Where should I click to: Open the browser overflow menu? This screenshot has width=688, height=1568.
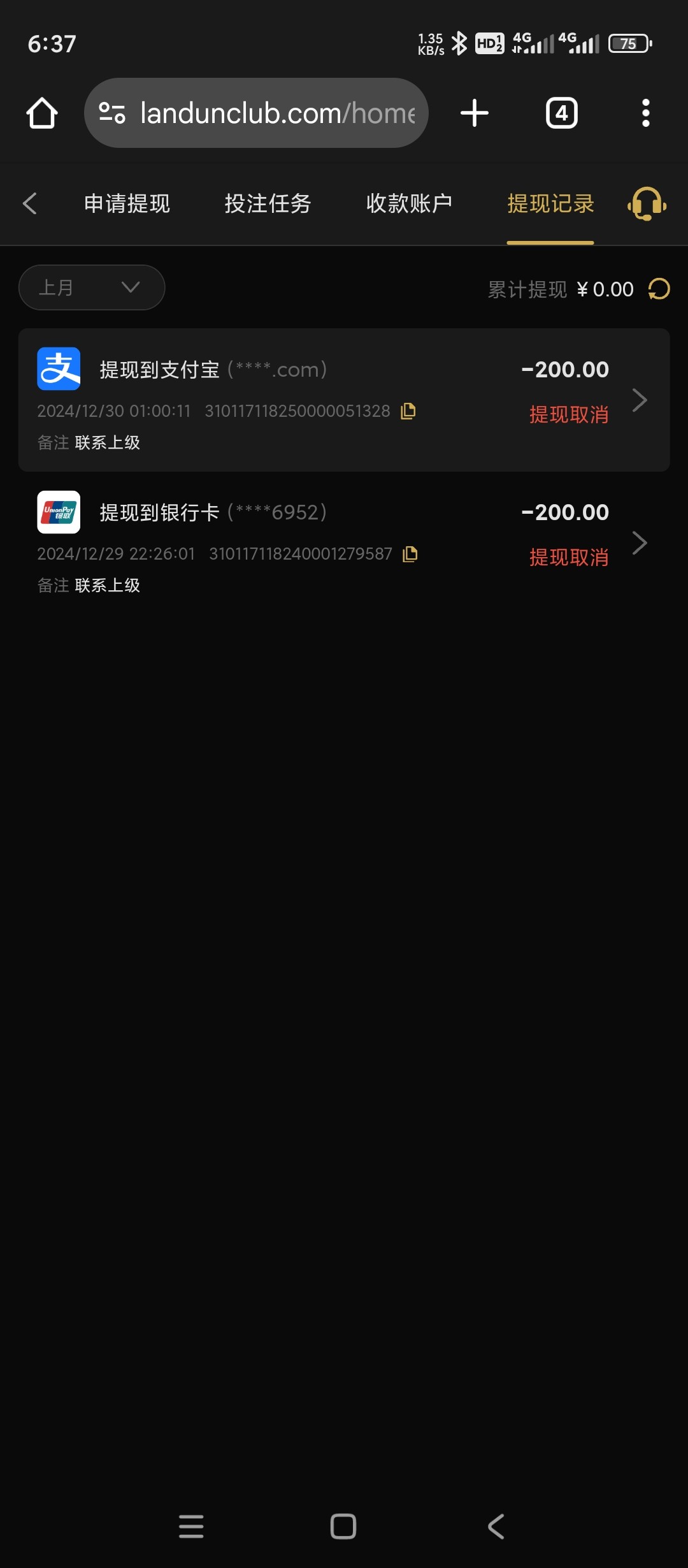coord(646,113)
